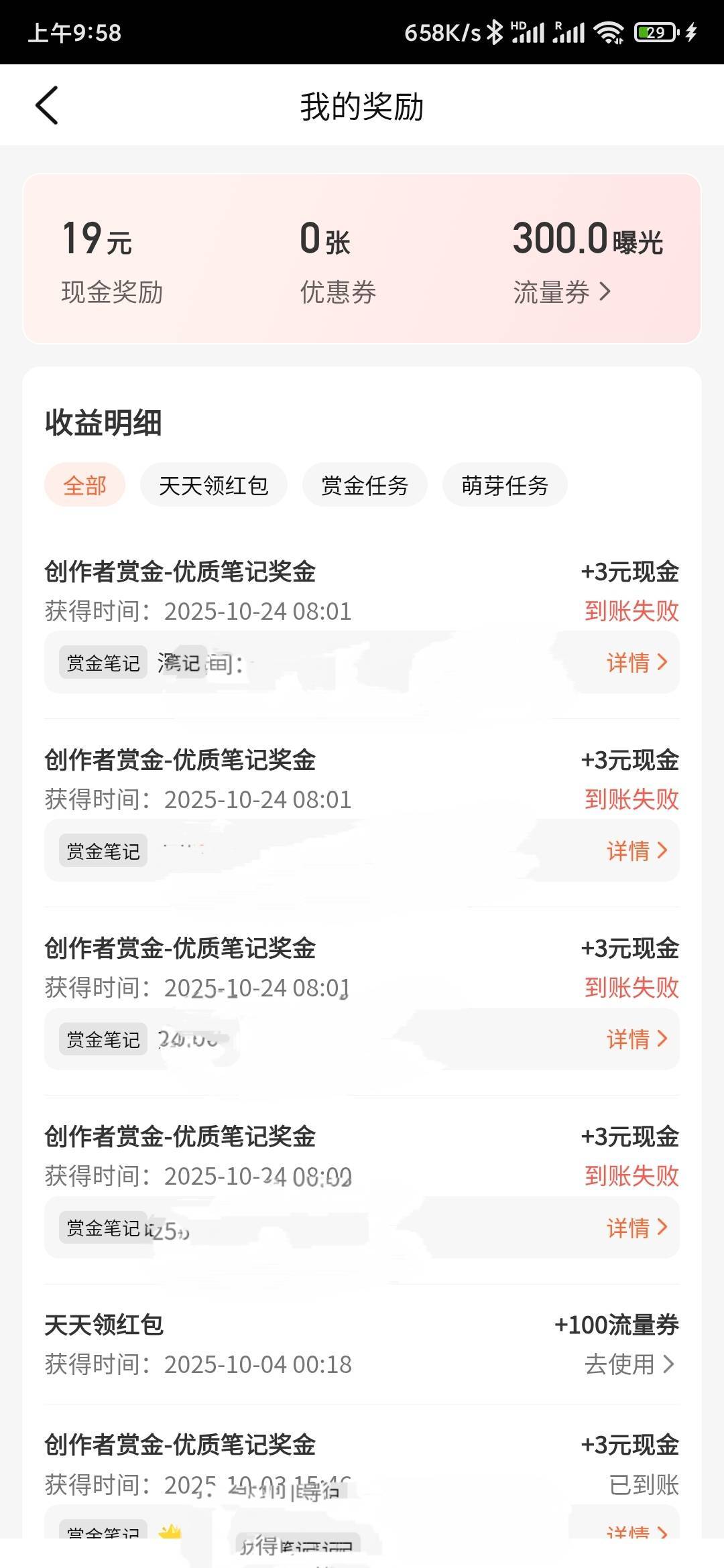The height and width of the screenshot is (1568, 724).
Task: Go back from the 我的奖励 page
Action: [x=47, y=105]
